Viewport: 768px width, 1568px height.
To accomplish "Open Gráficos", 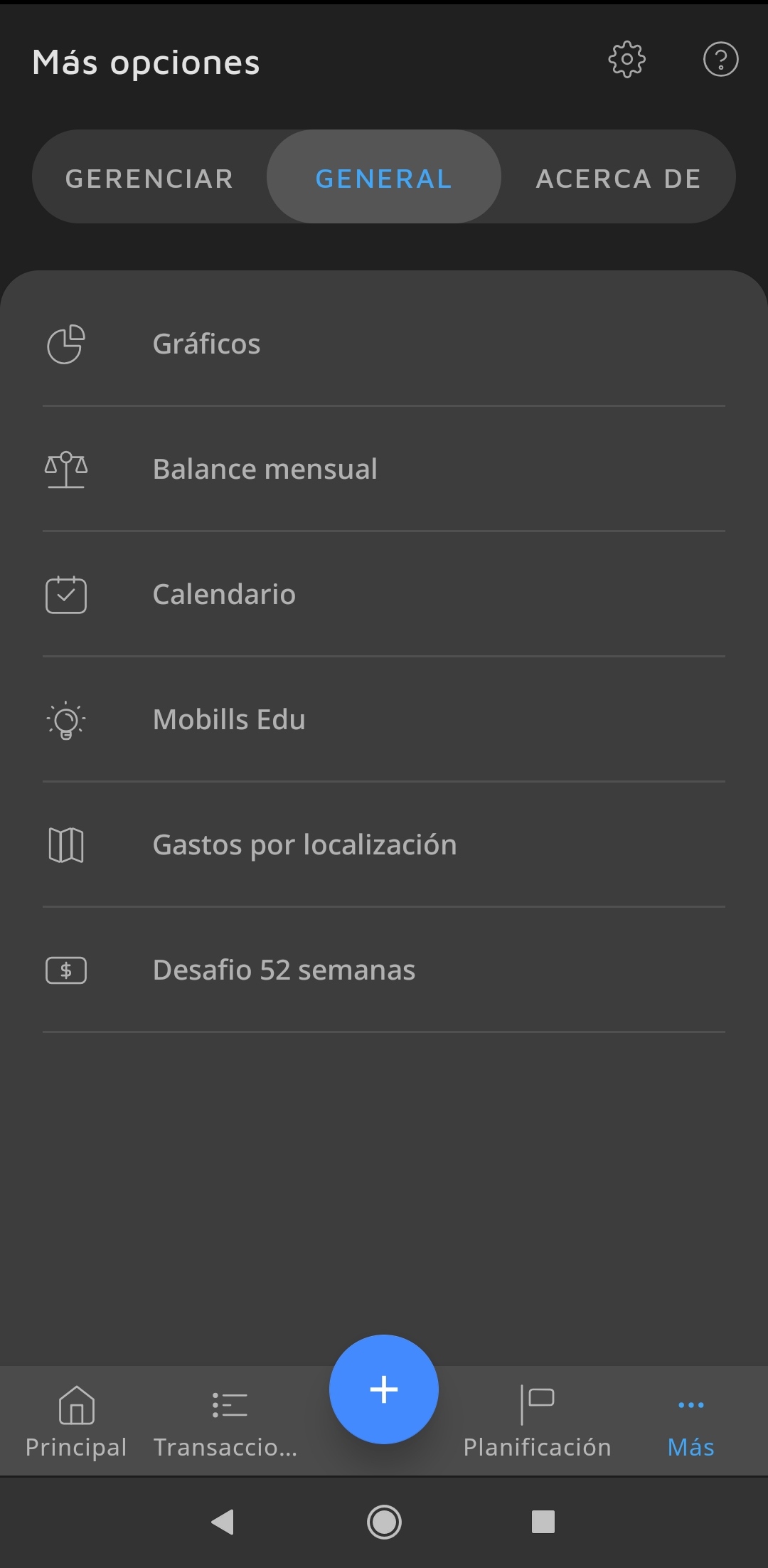I will pyautogui.click(x=384, y=344).
